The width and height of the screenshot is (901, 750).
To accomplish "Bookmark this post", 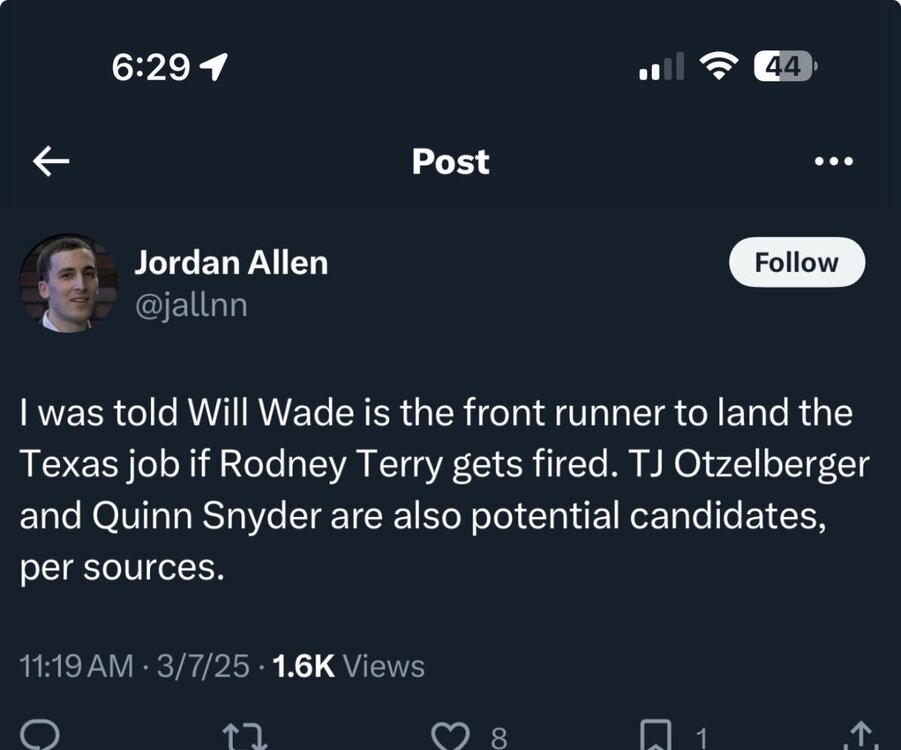I will coord(649,738).
